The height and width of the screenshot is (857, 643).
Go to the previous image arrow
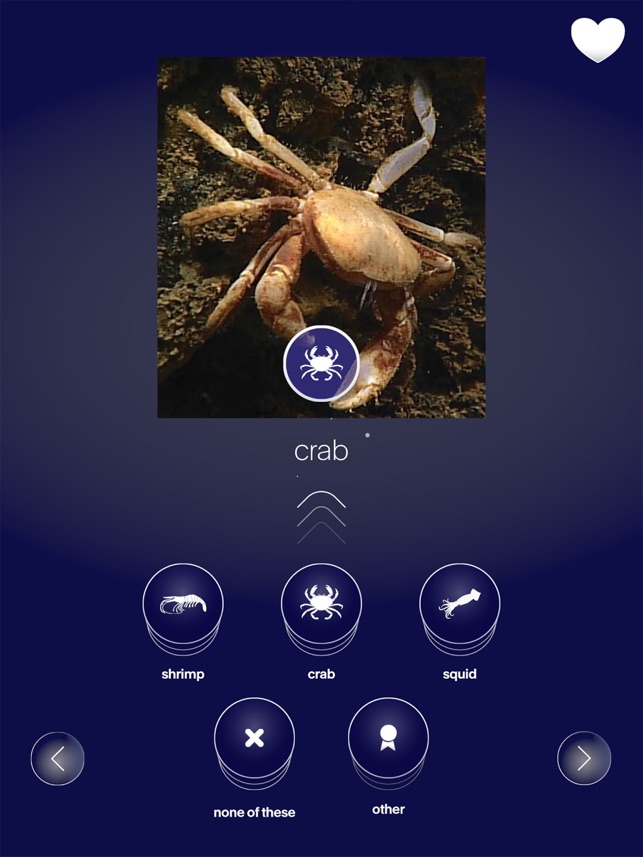pos(58,759)
